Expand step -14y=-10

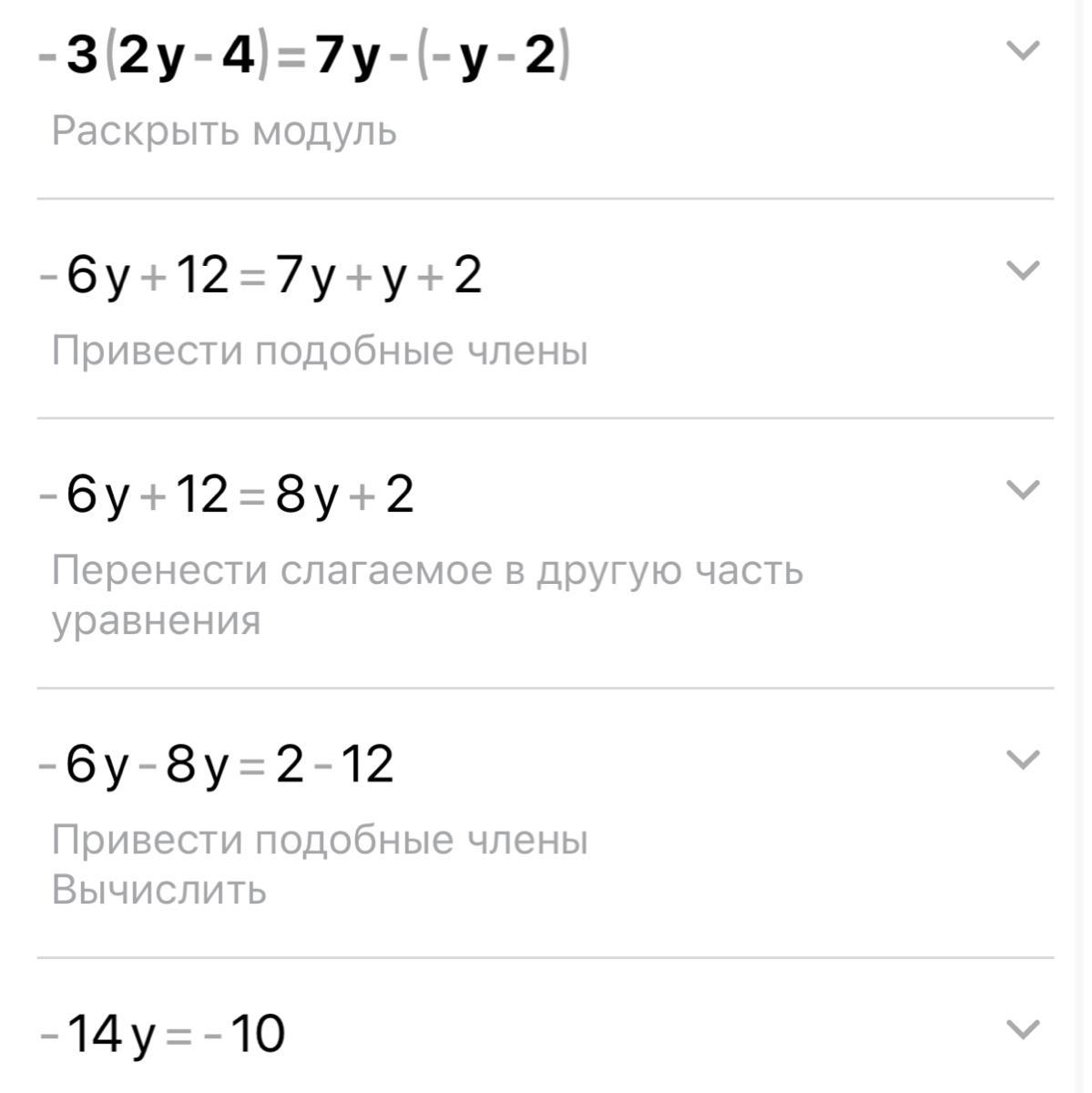coord(1023,1029)
